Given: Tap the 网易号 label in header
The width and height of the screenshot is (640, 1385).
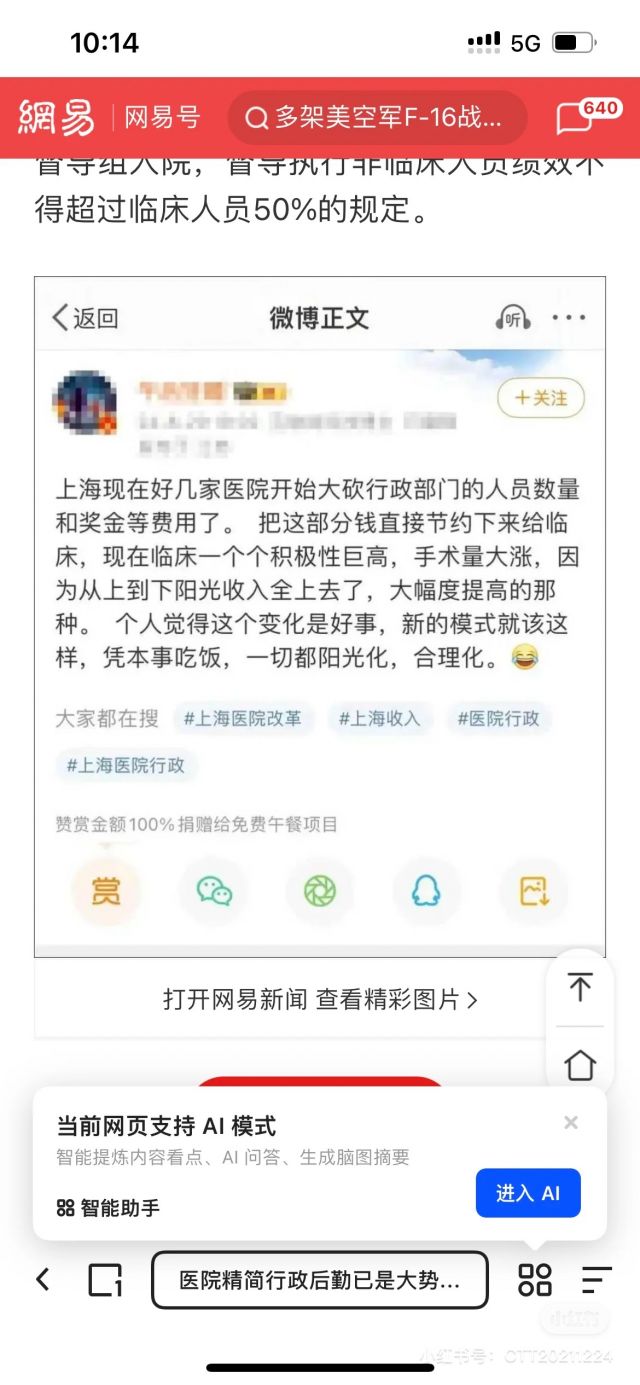Looking at the screenshot, I should coord(162,118).
